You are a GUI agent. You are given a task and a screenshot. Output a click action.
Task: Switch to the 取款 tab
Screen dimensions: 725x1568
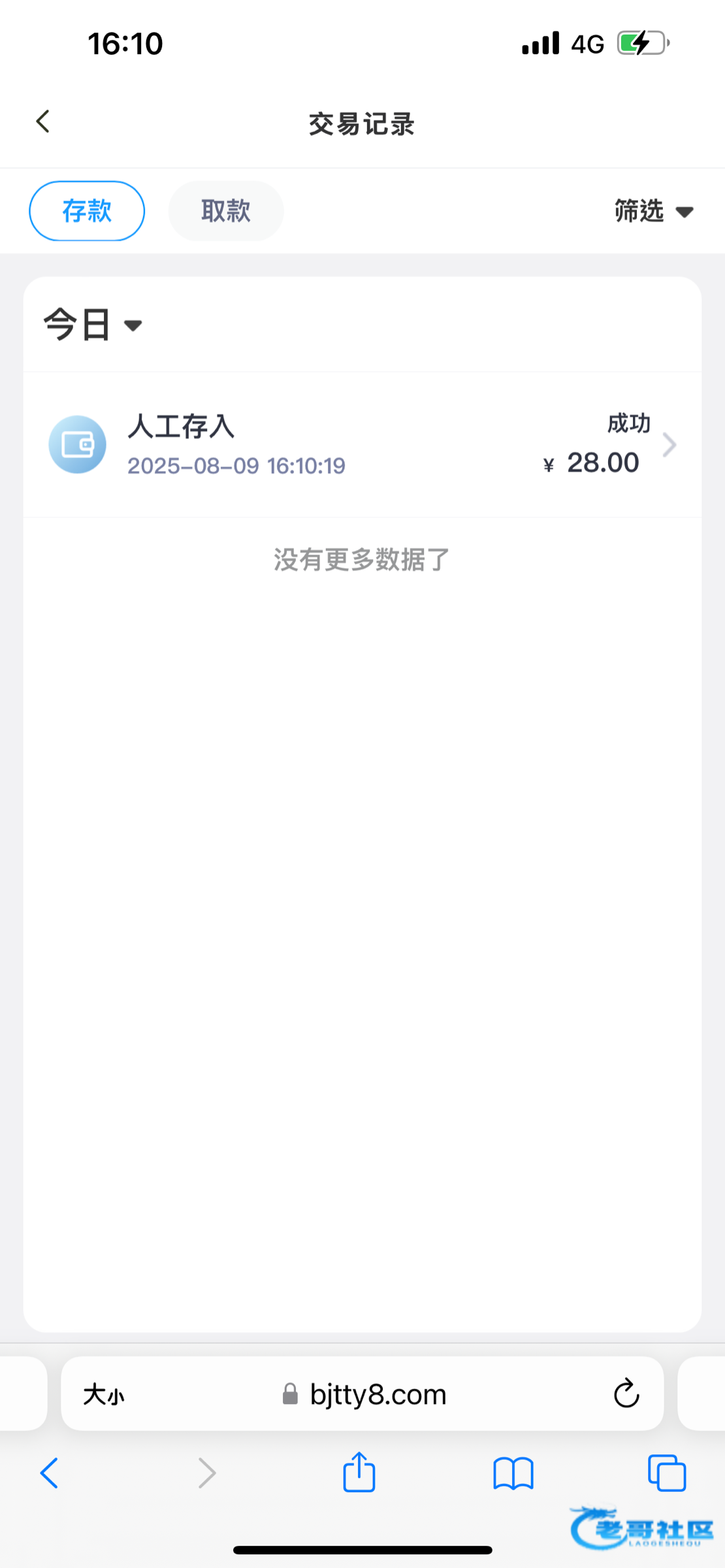point(226,211)
